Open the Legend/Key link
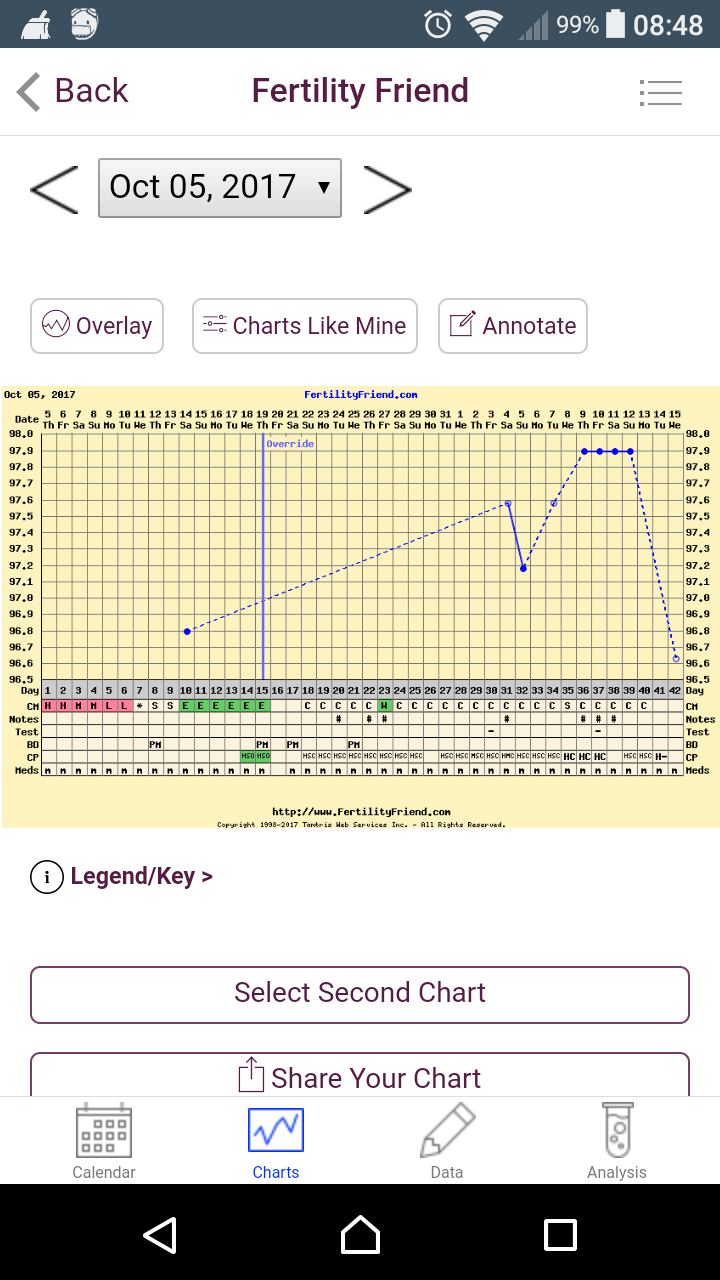The image size is (720, 1280). (123, 877)
